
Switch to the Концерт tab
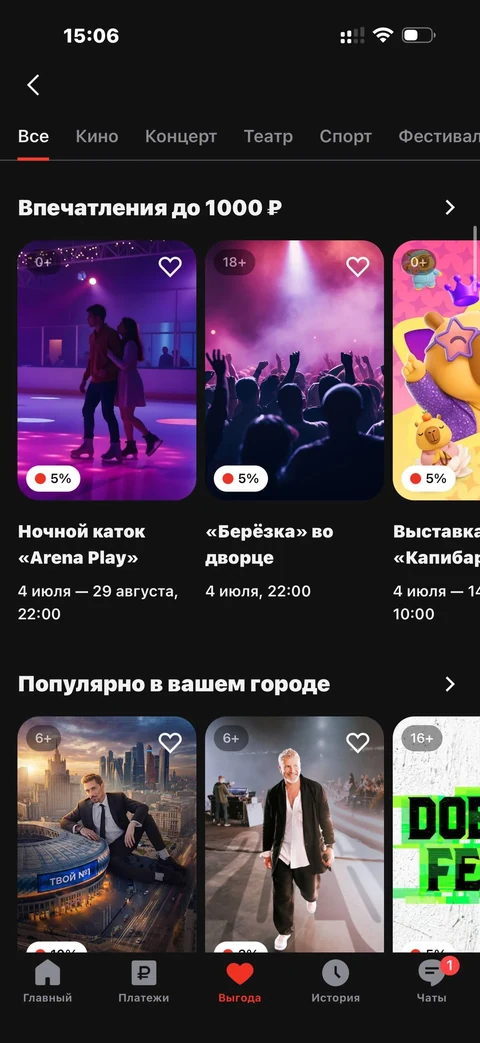pos(181,136)
